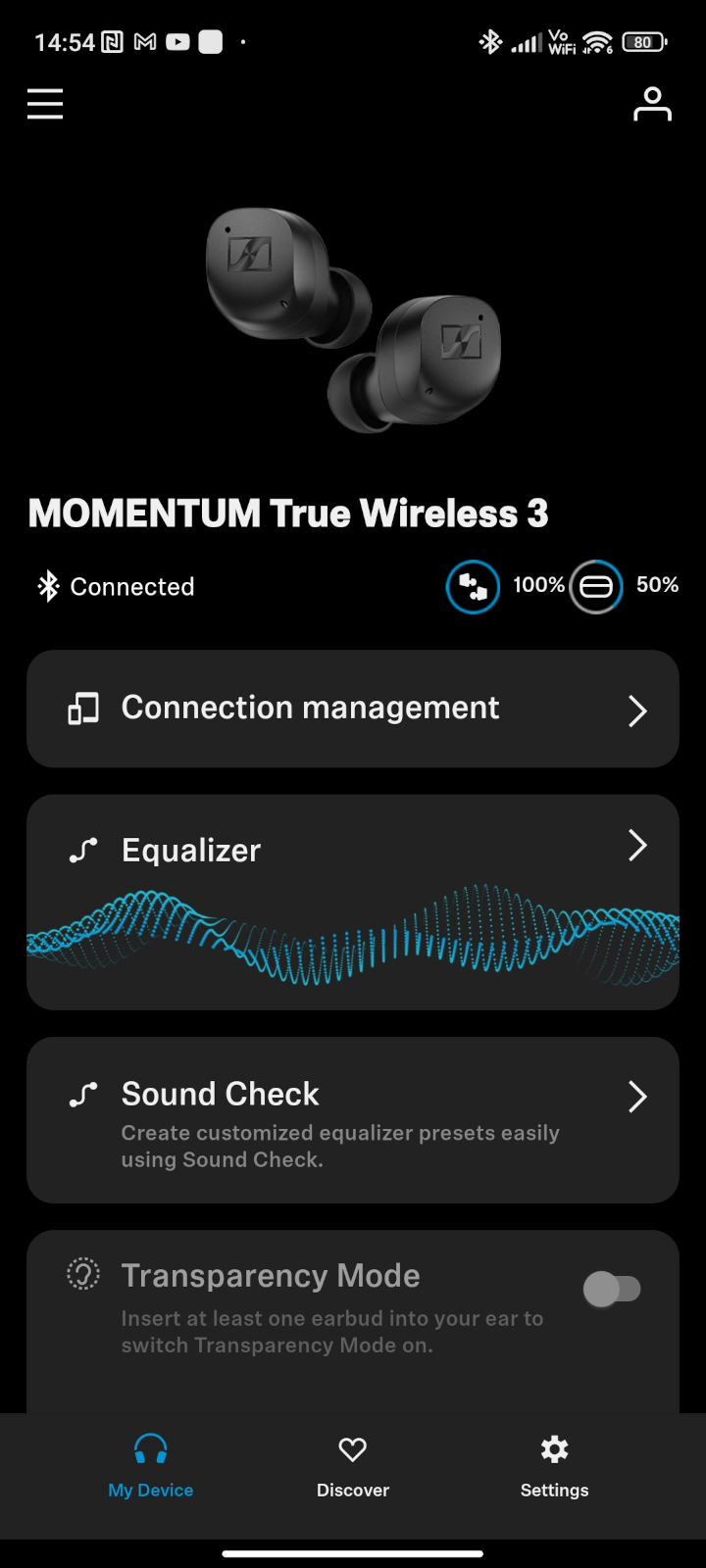This screenshot has height=1568, width=706.
Task: Open the Equalizer card
Action: click(x=353, y=903)
